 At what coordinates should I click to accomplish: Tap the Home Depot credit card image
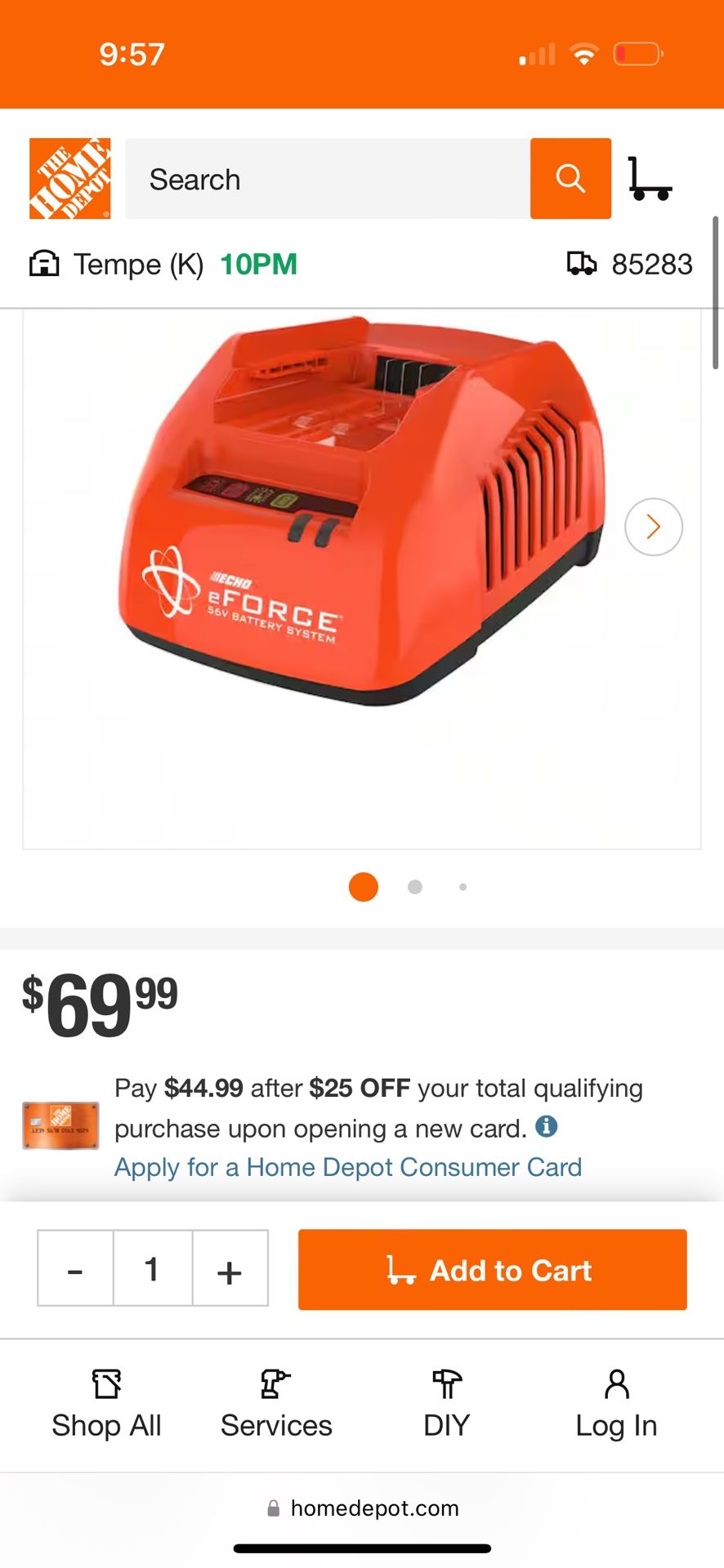(60, 1126)
